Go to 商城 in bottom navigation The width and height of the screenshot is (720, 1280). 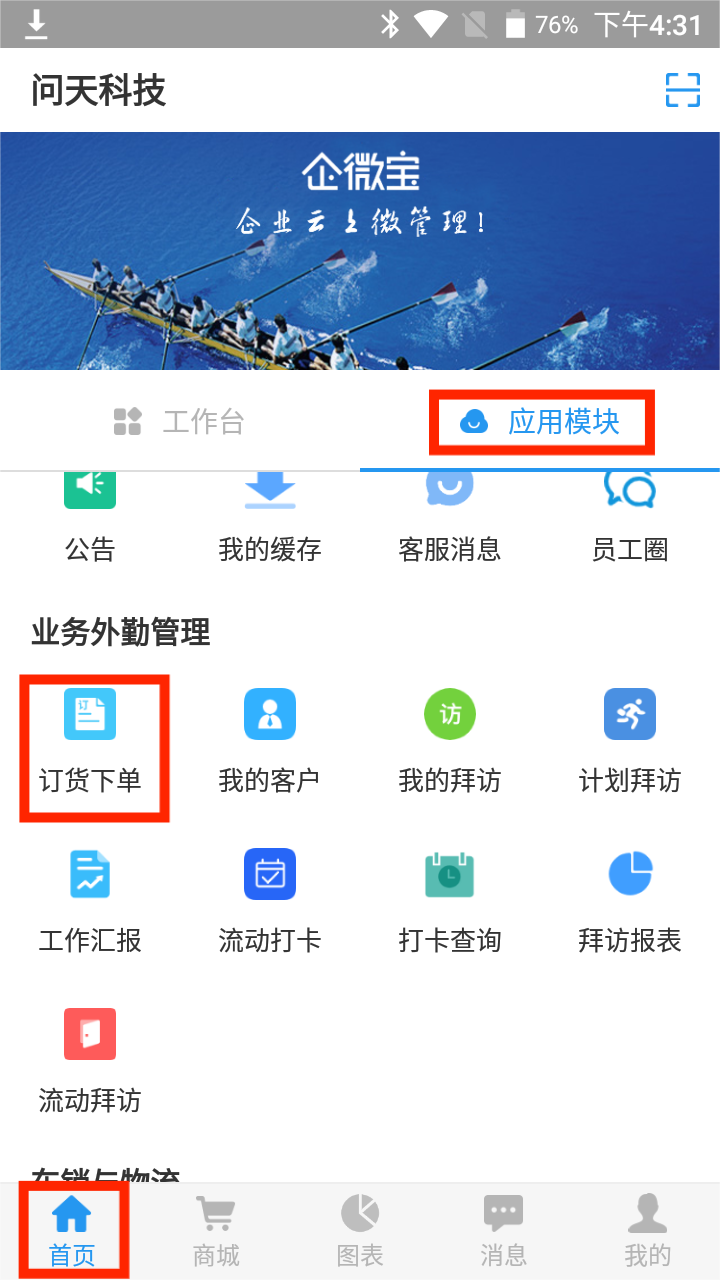point(216,1232)
